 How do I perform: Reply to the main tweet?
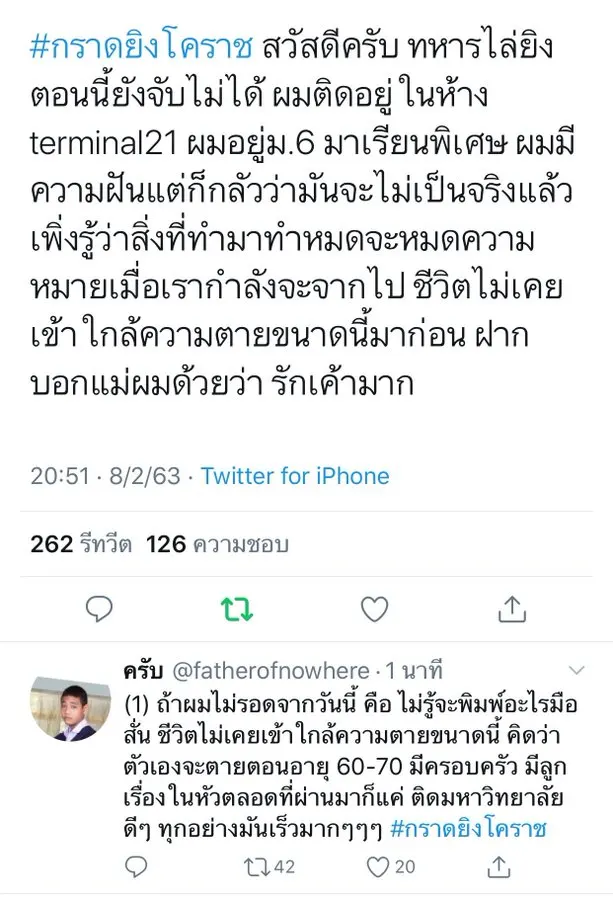98,608
